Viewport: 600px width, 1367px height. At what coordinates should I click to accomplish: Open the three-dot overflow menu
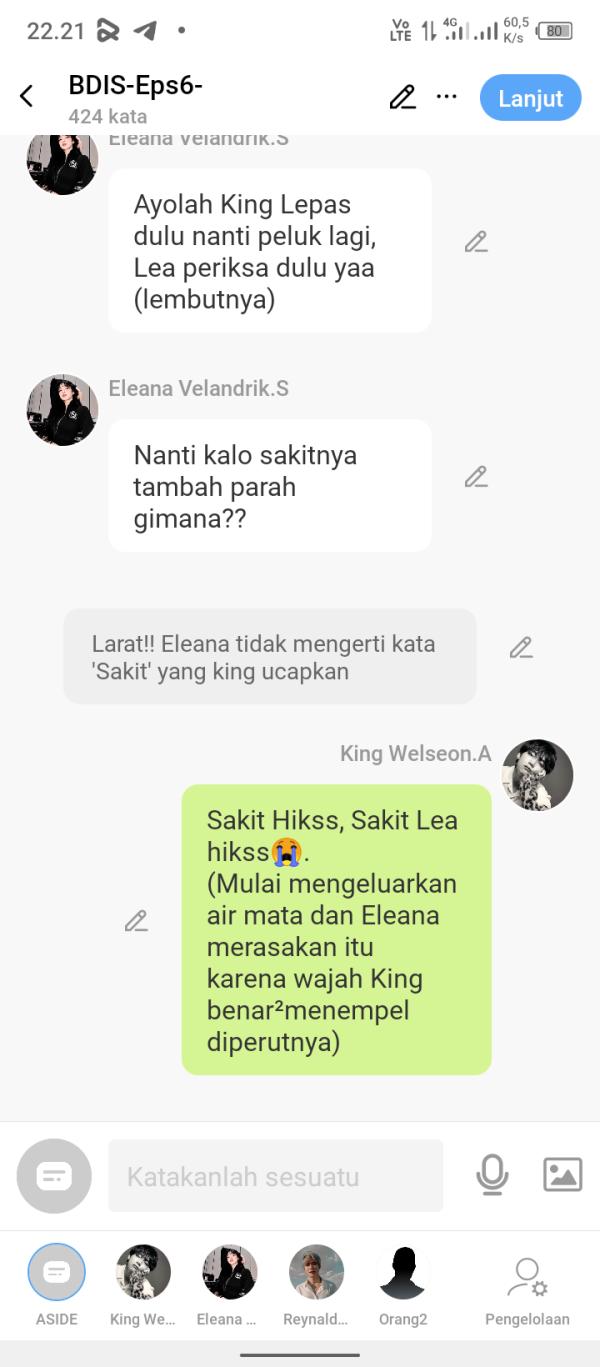447,97
